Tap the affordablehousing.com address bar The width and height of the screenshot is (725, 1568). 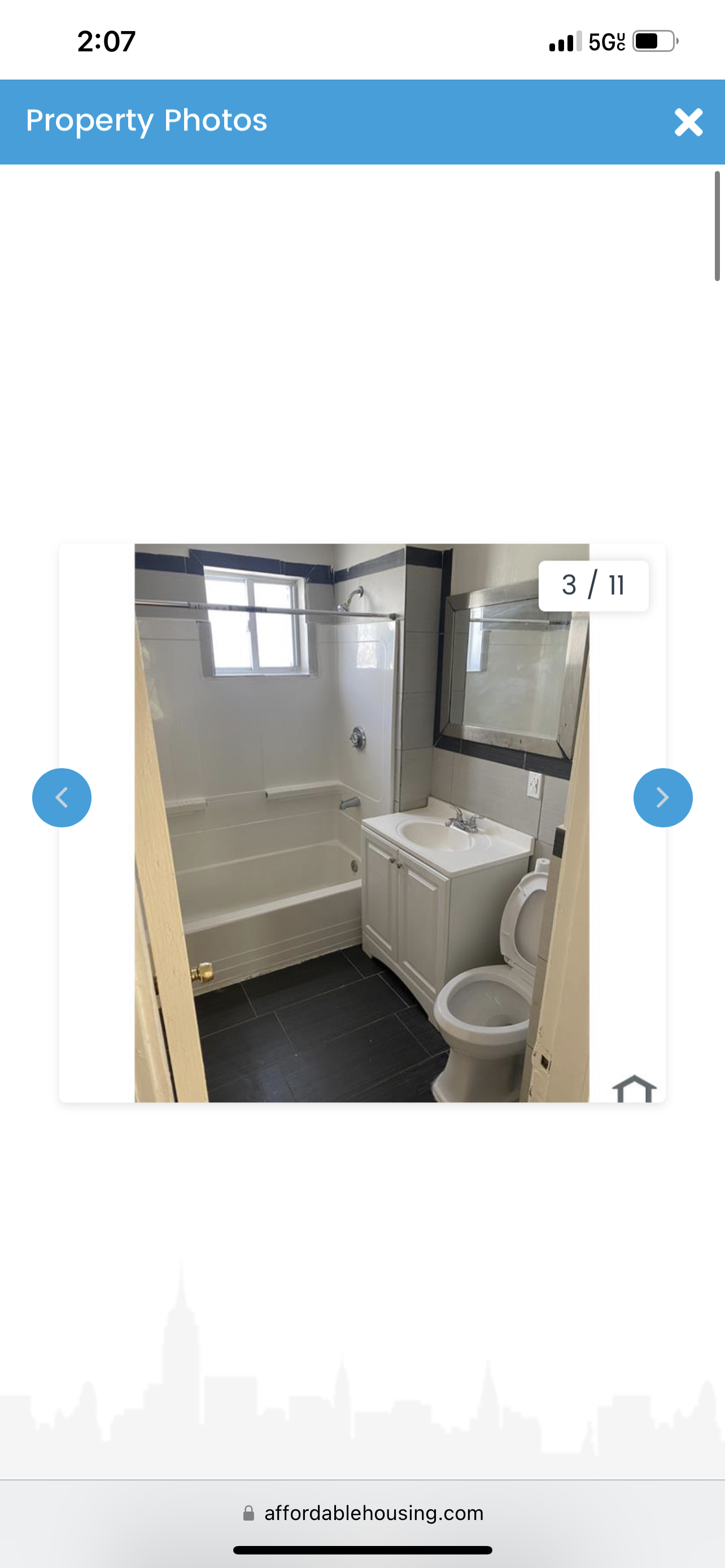click(x=363, y=1513)
